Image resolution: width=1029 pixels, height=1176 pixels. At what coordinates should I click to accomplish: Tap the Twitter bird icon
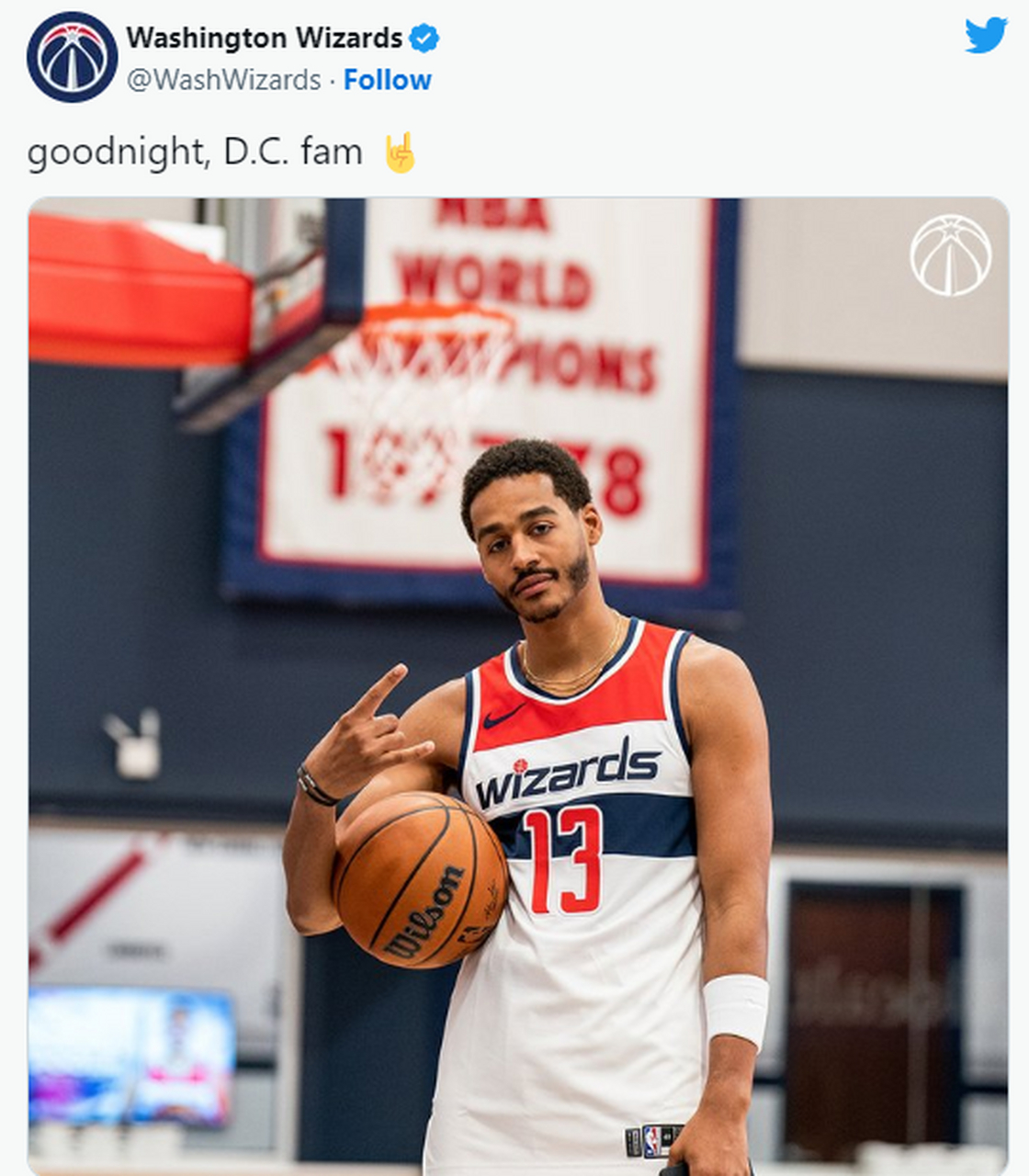pos(985,37)
